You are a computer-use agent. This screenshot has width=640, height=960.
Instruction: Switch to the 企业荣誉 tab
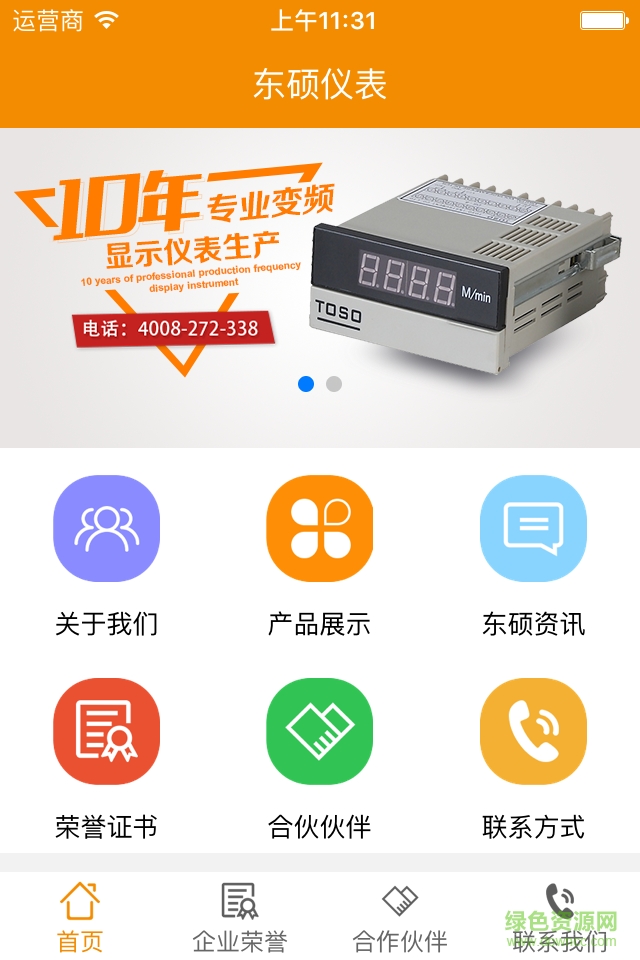240,916
